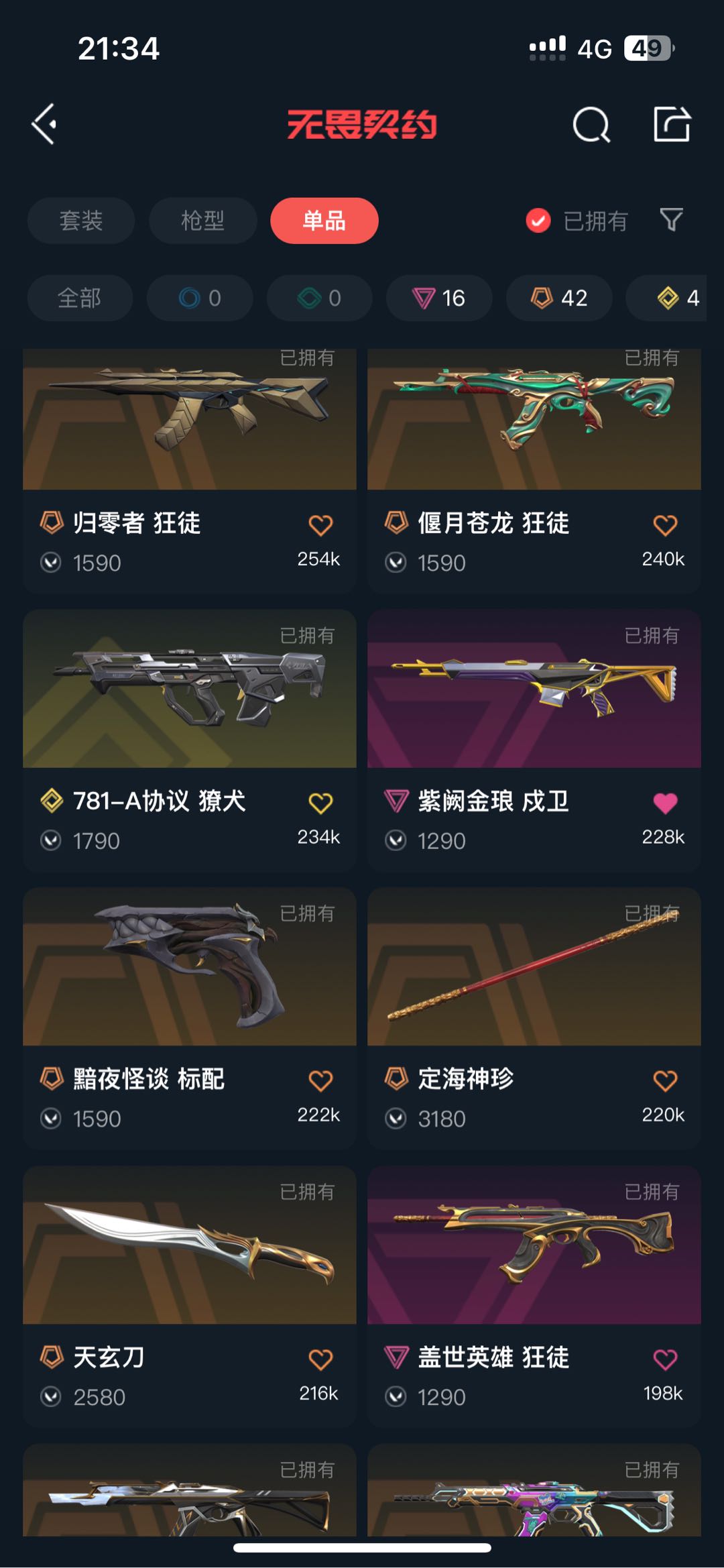The height and width of the screenshot is (1568, 724).
Task: Go back using the back arrow
Action: coord(44,124)
